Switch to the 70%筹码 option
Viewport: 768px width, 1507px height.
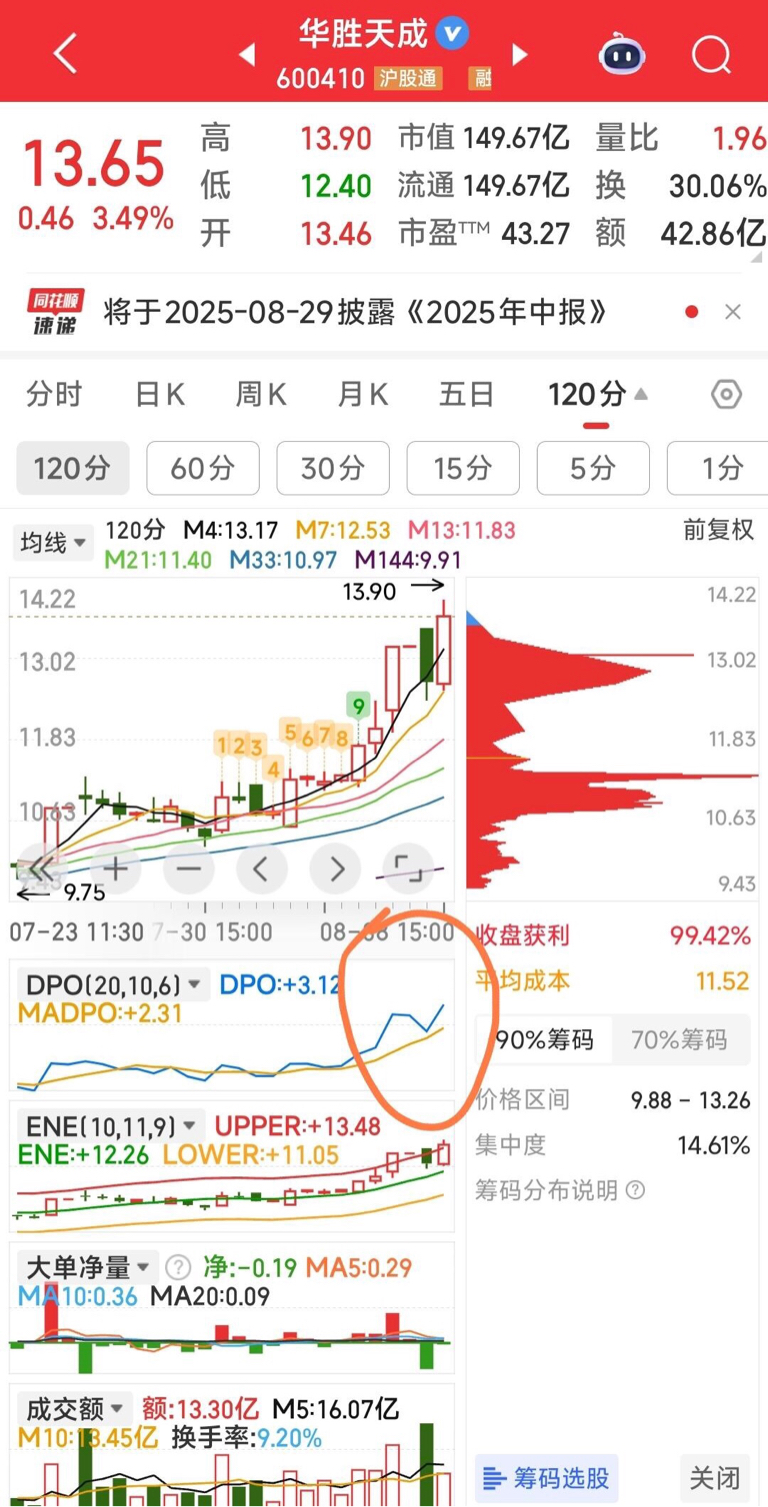point(679,1040)
